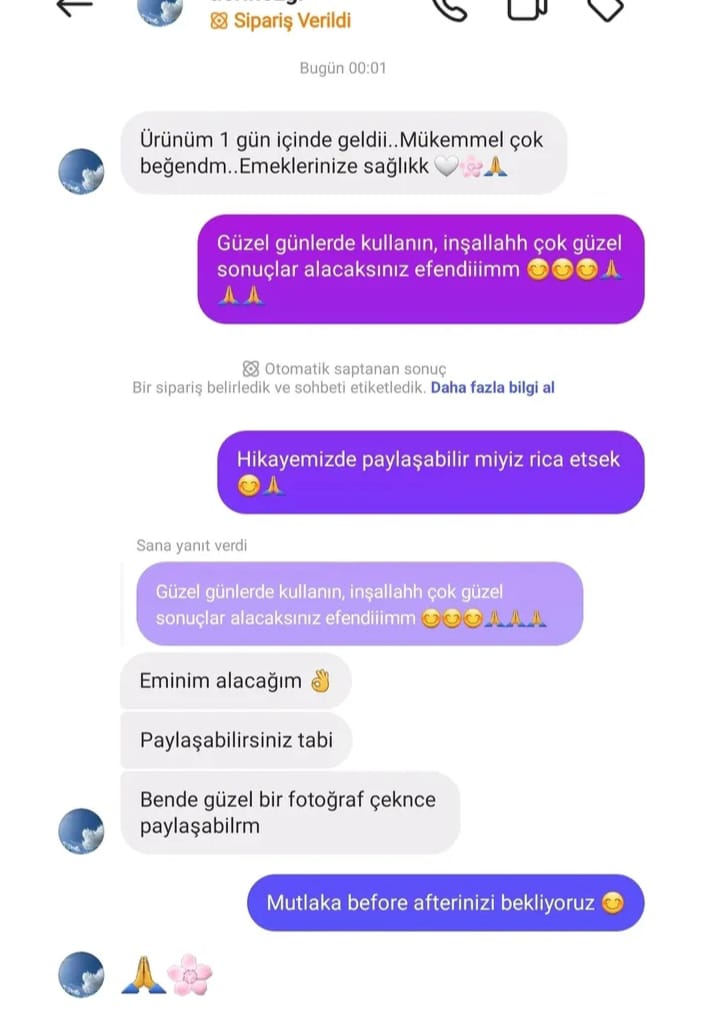Open the contact's profile from the header avatar
This screenshot has height=1036, width=708.
point(160,8)
